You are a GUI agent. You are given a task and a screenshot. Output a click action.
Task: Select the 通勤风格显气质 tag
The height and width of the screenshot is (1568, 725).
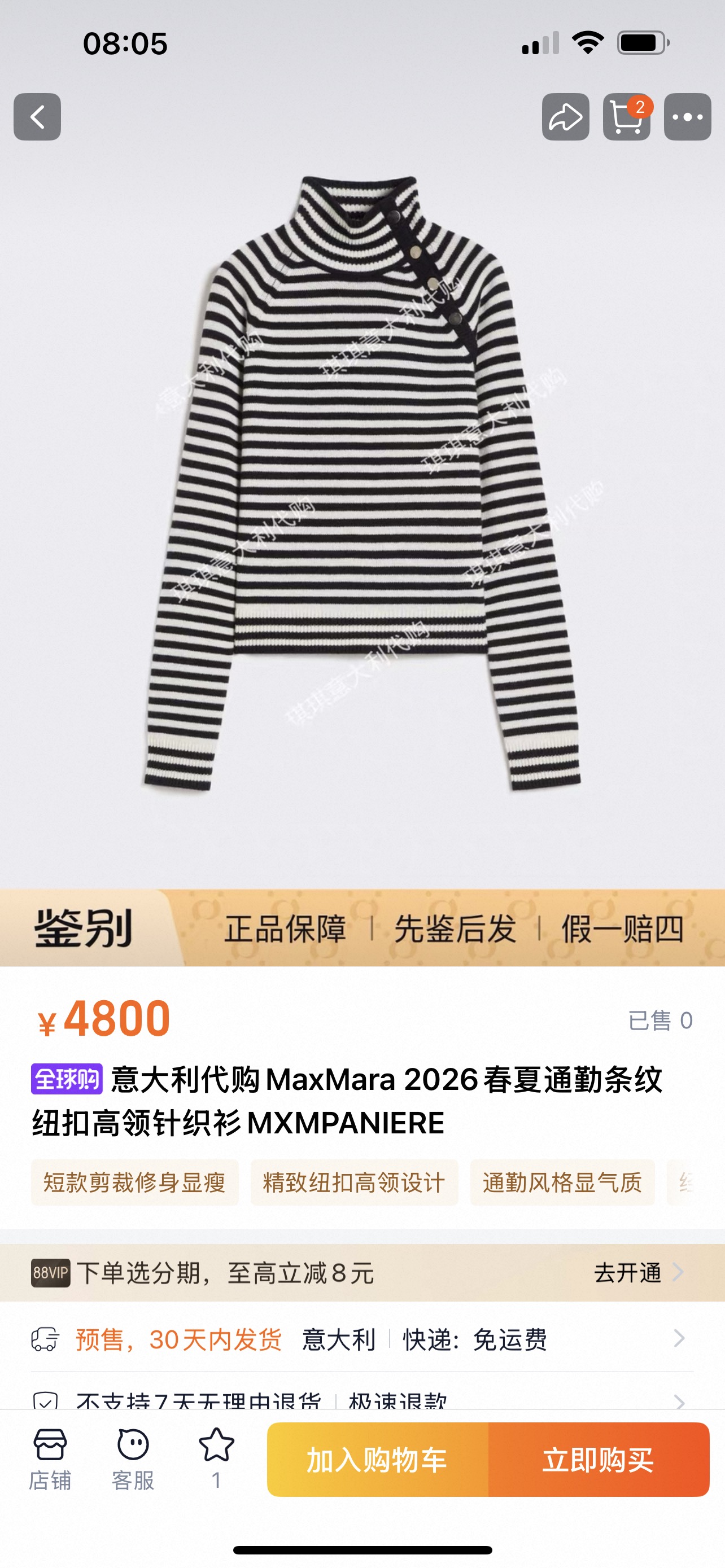click(562, 1182)
